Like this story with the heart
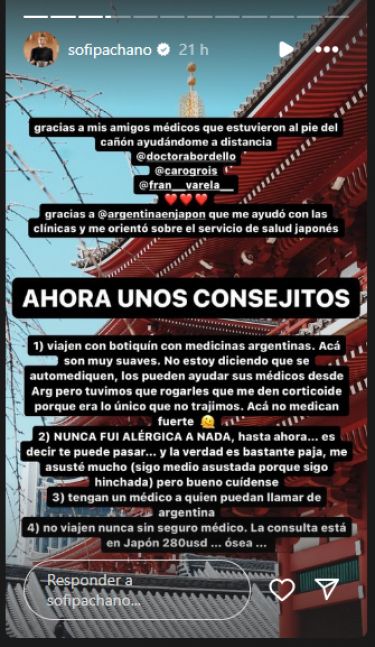This screenshot has width=375, height=647. tap(282, 589)
